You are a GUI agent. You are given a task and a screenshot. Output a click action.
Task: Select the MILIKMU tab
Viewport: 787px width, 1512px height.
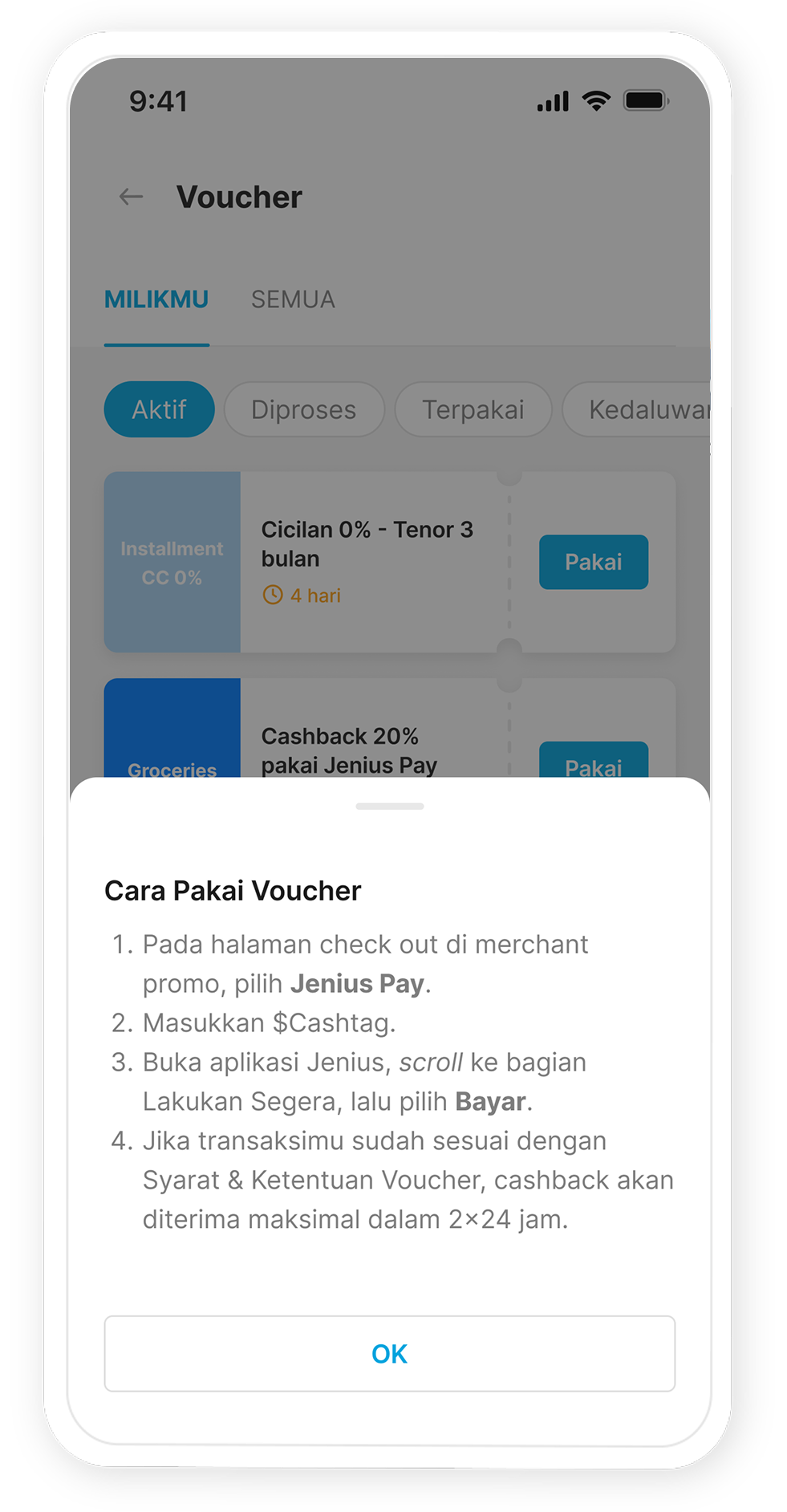(x=156, y=299)
